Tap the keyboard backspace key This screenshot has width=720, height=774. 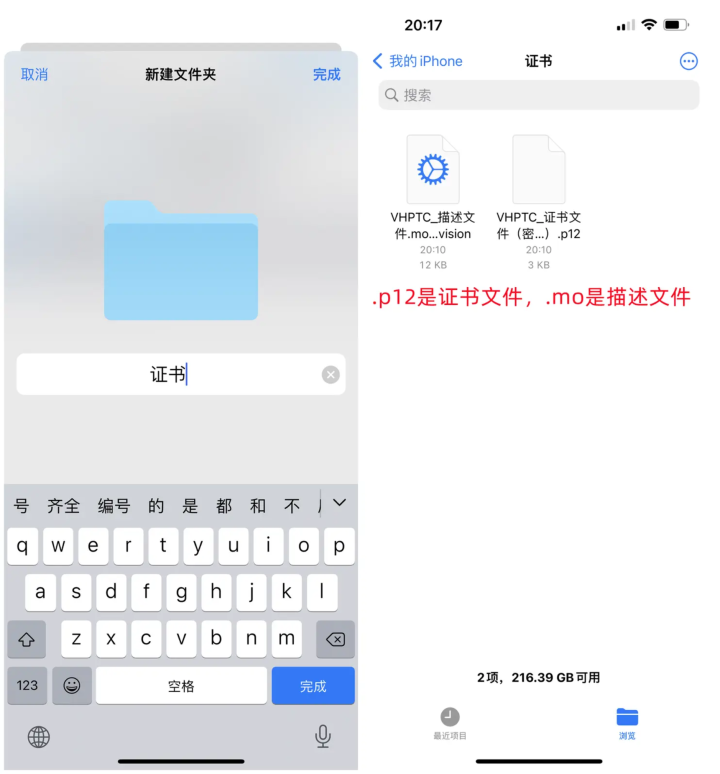pos(335,639)
